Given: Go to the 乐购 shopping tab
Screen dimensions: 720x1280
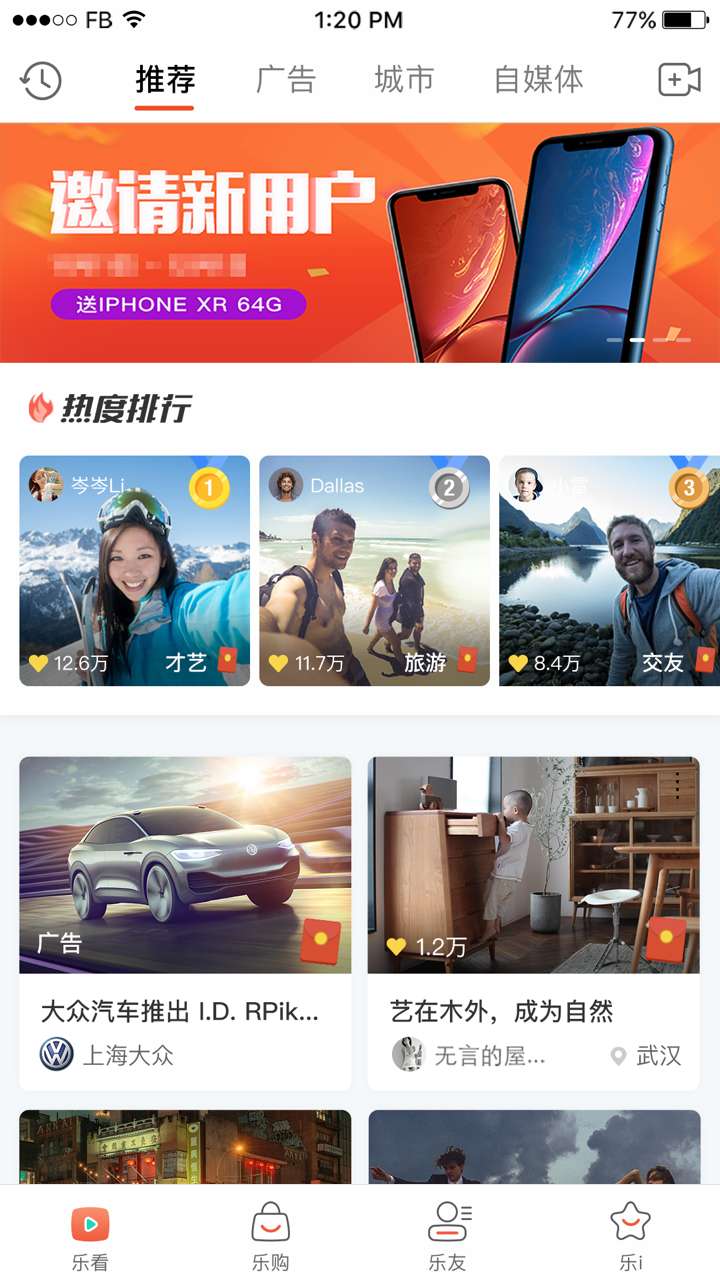Looking at the screenshot, I should (x=270, y=1235).
